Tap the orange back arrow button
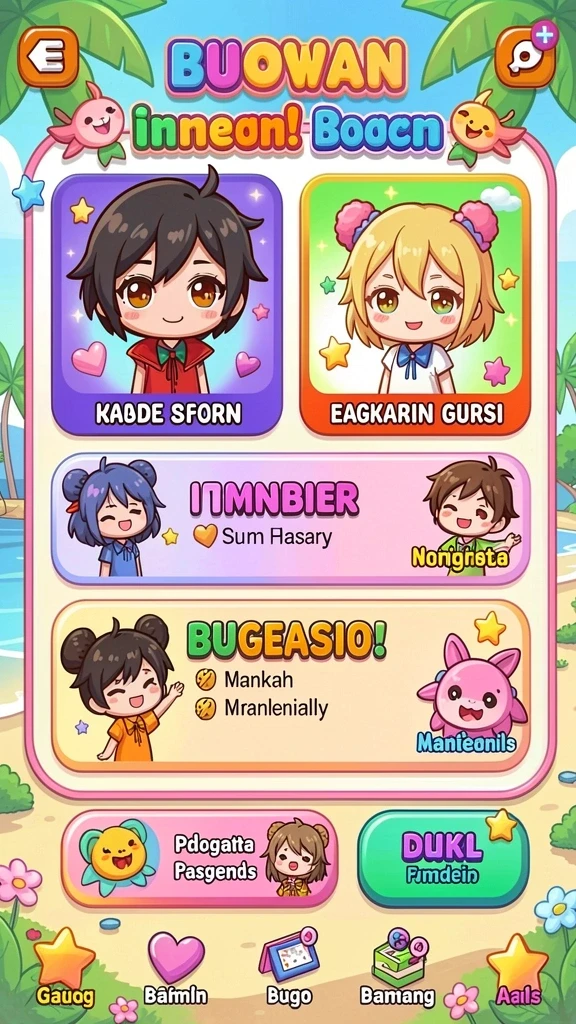The width and height of the screenshot is (576, 1024). tap(48, 57)
